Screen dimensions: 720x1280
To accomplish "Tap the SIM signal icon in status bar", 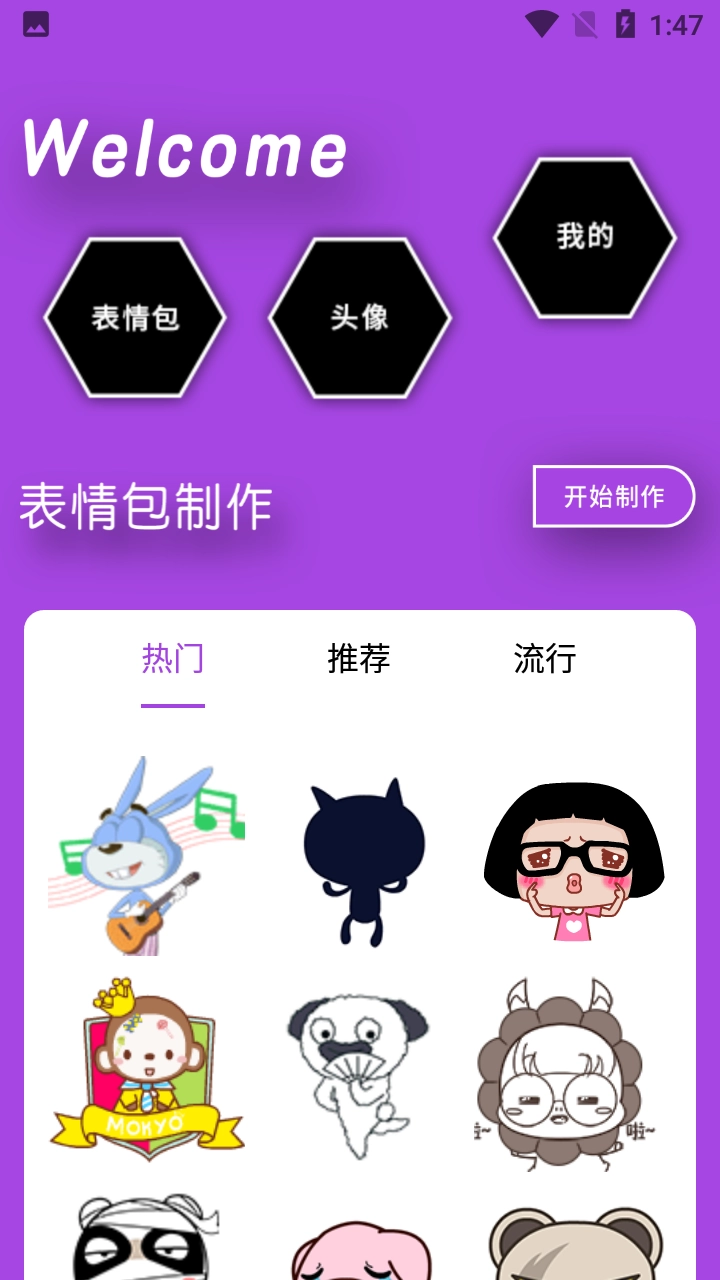I will click(x=583, y=24).
